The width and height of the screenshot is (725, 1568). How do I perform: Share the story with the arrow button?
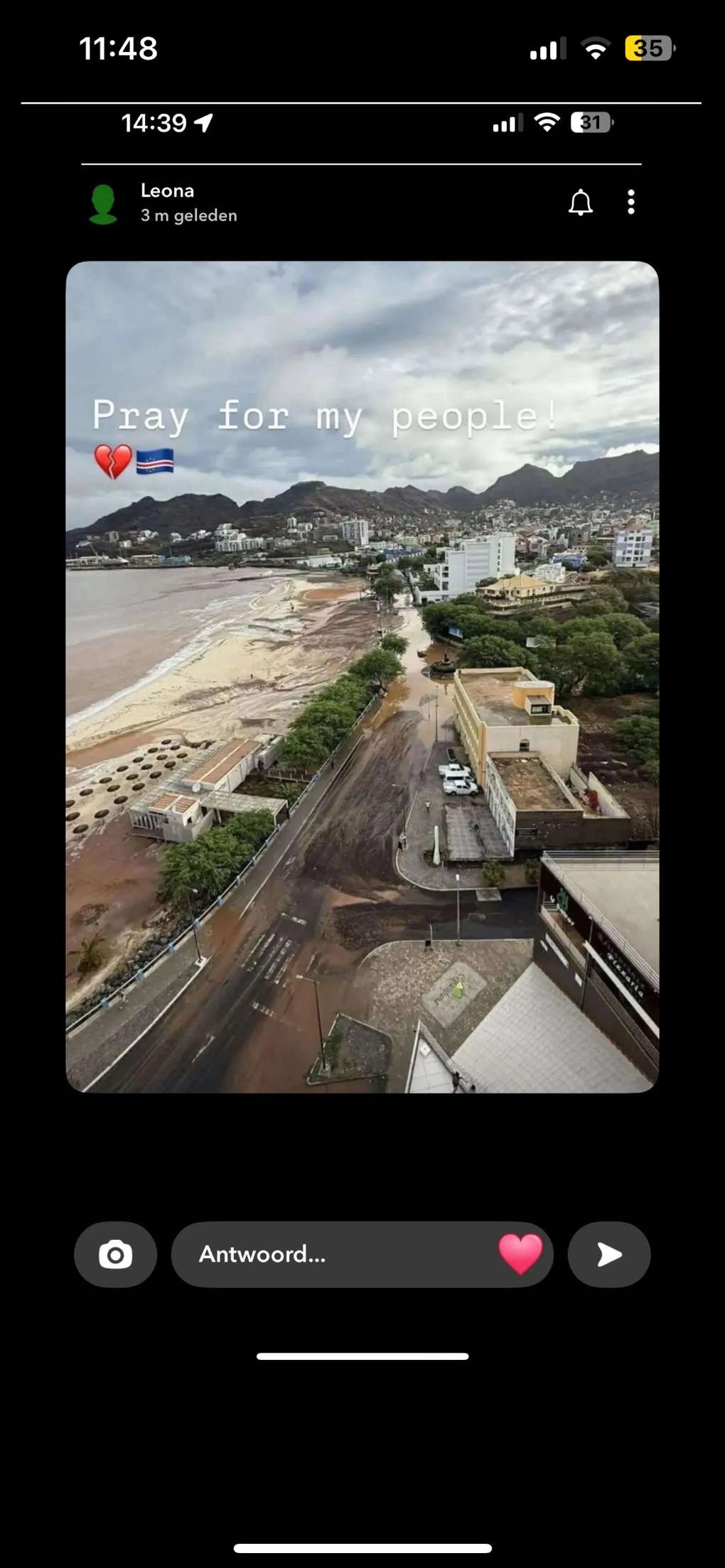[608, 1254]
